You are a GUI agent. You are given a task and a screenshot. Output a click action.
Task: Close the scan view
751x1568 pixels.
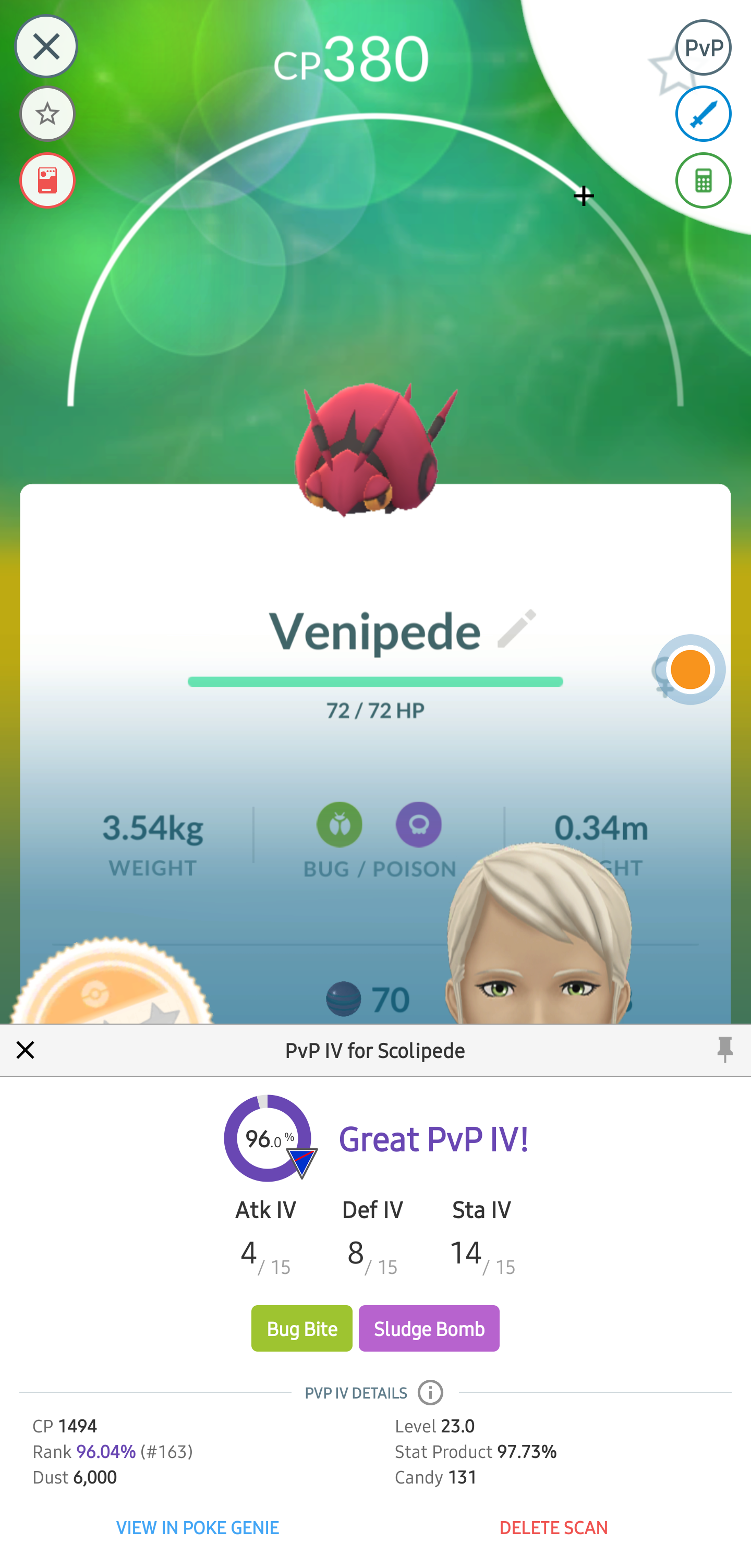tap(46, 46)
